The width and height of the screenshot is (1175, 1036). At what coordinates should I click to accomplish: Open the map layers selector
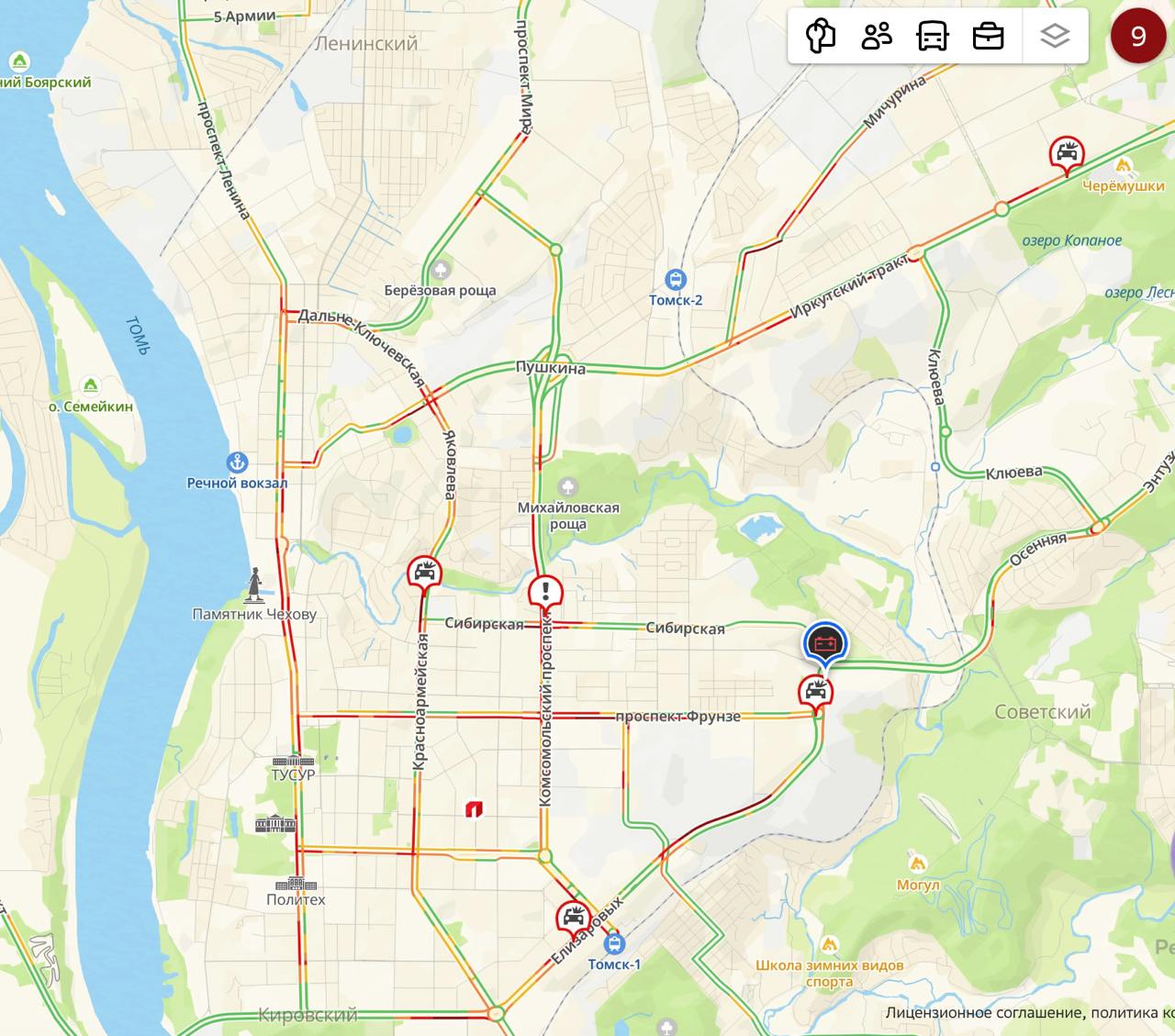click(1055, 37)
